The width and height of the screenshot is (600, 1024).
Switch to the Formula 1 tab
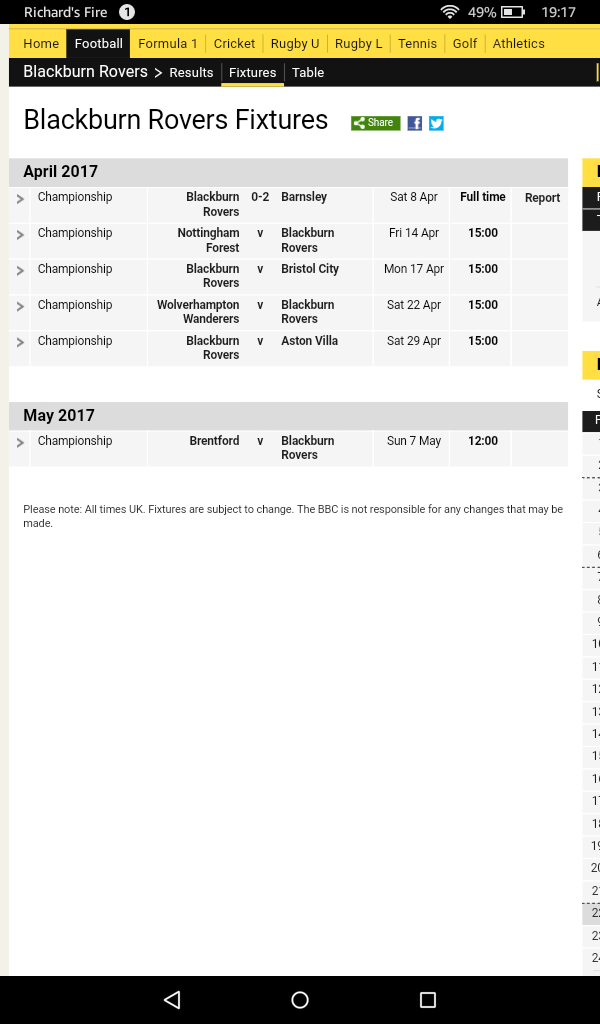coord(167,43)
